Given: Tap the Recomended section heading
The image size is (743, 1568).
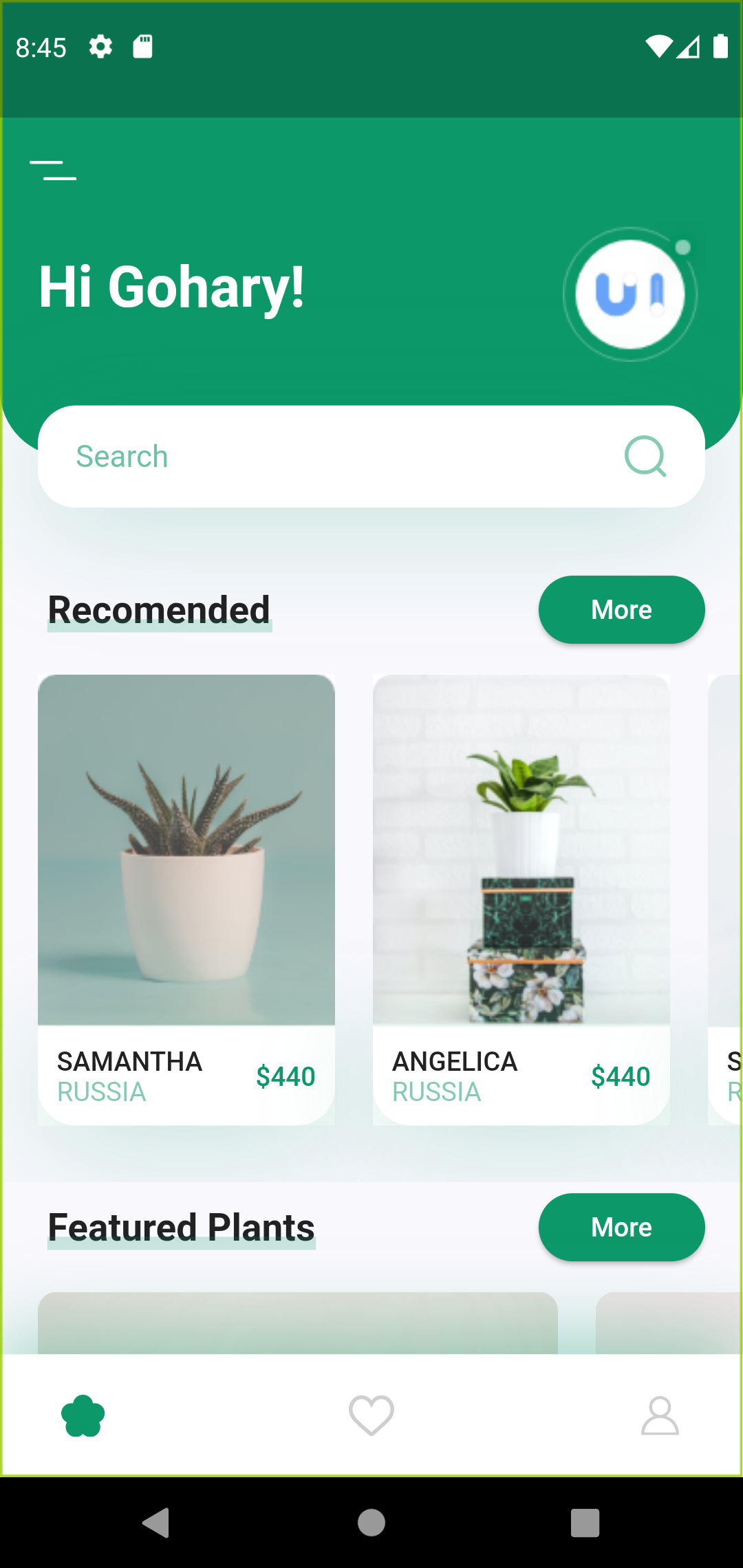Looking at the screenshot, I should pyautogui.click(x=159, y=609).
